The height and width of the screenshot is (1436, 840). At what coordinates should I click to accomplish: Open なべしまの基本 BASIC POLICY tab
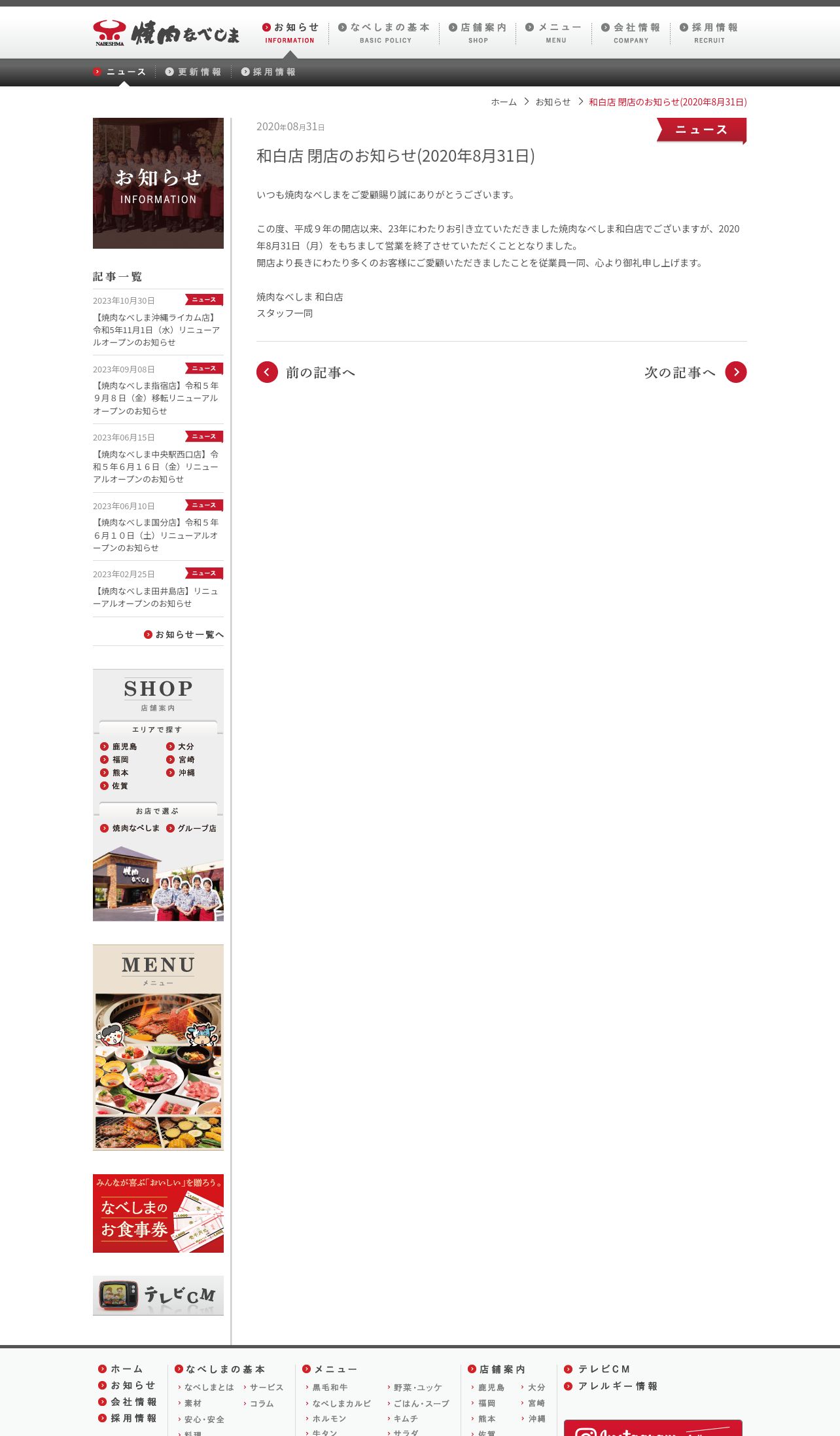pyautogui.click(x=384, y=33)
